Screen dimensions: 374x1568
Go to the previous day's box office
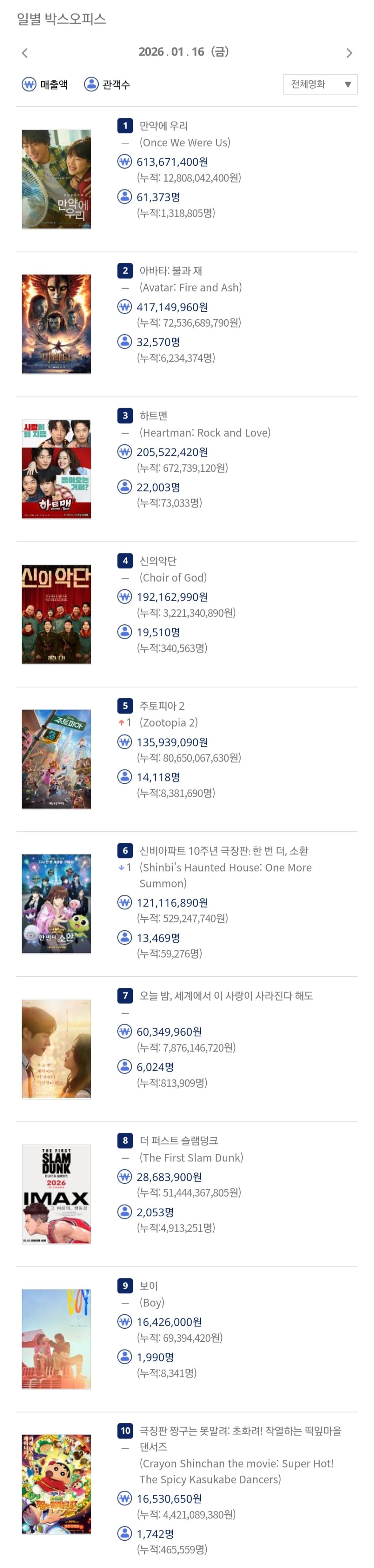click(x=25, y=53)
